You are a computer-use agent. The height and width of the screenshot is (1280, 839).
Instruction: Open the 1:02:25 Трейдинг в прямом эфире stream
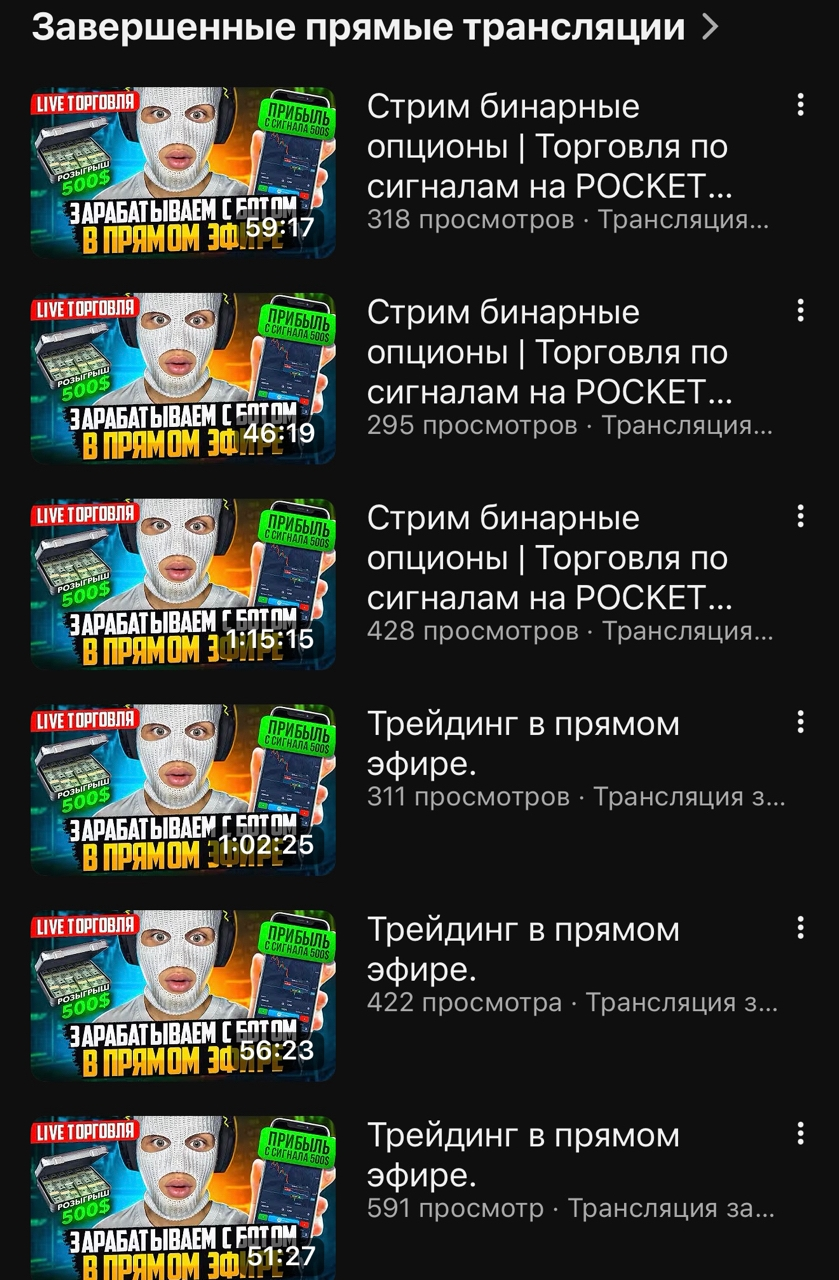pos(182,790)
